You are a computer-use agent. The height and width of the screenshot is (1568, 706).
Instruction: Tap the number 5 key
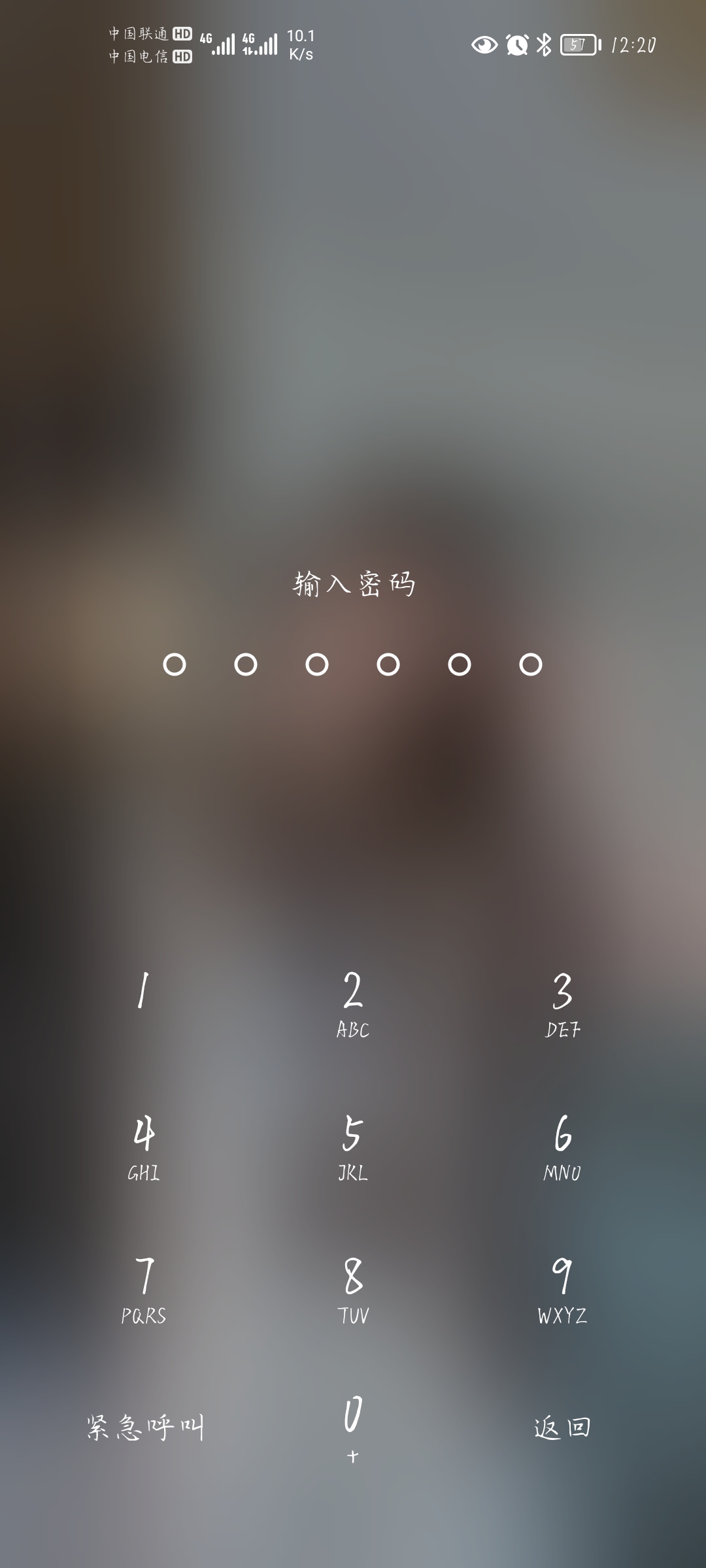pyautogui.click(x=353, y=1145)
